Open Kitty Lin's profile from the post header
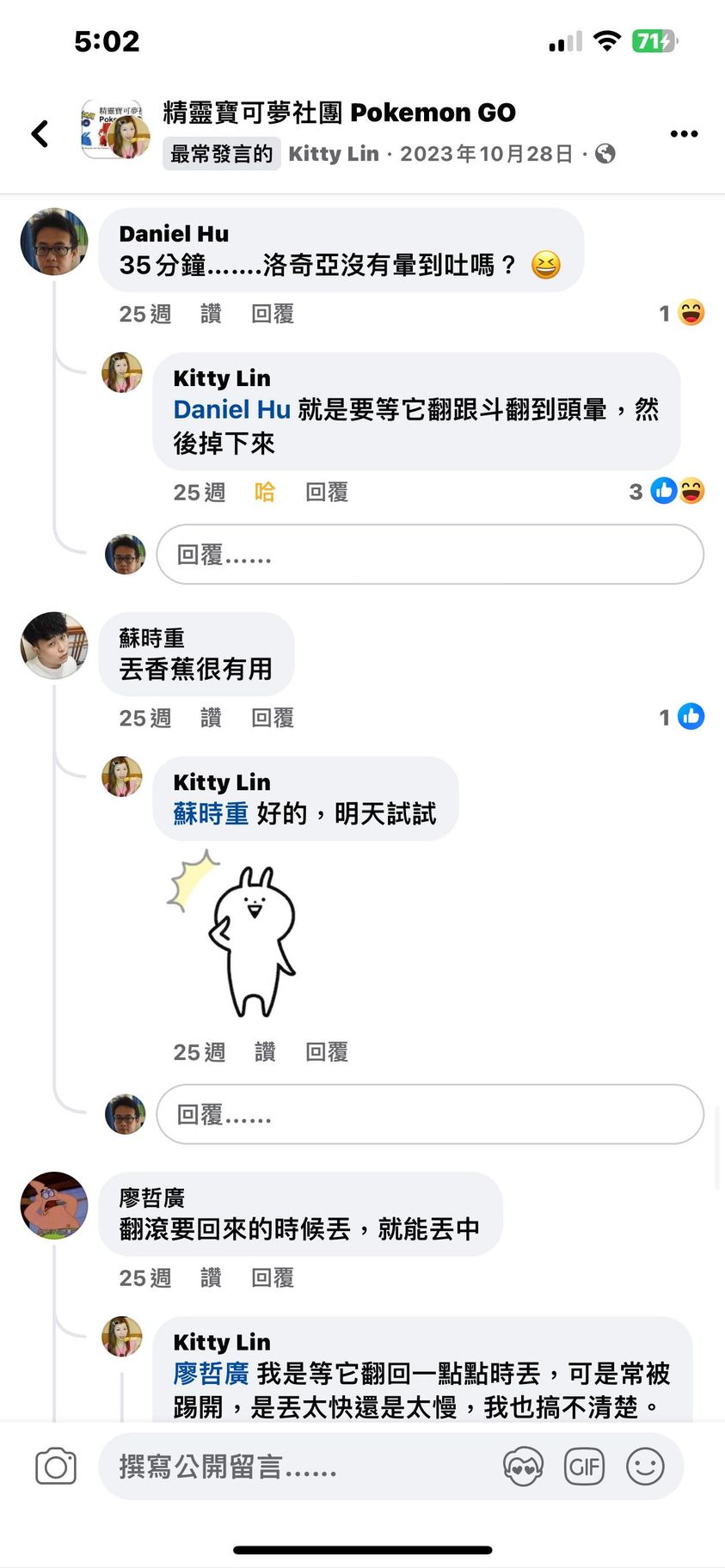This screenshot has height=1568, width=725. (333, 154)
